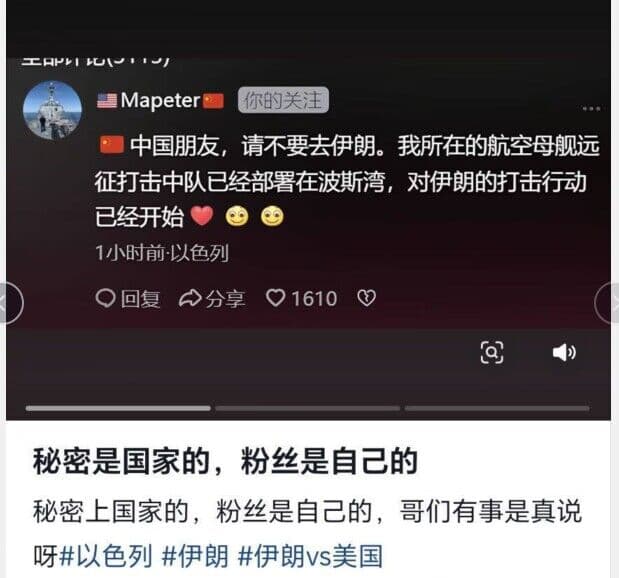The image size is (619, 578).
Task: Open the #伊朗 hashtag
Action: point(192,556)
